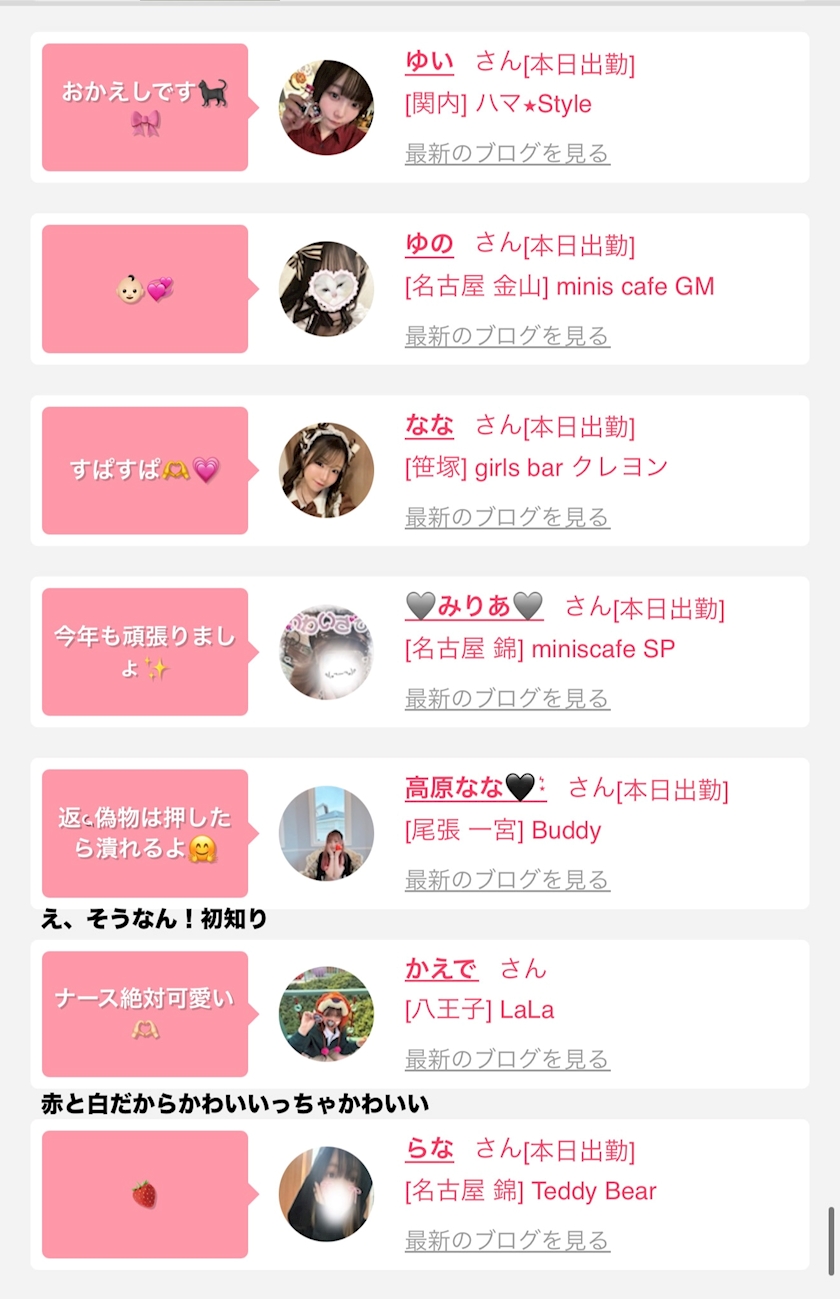
Task: View latest blog for ゆい at ハマ★Style
Action: [x=507, y=153]
